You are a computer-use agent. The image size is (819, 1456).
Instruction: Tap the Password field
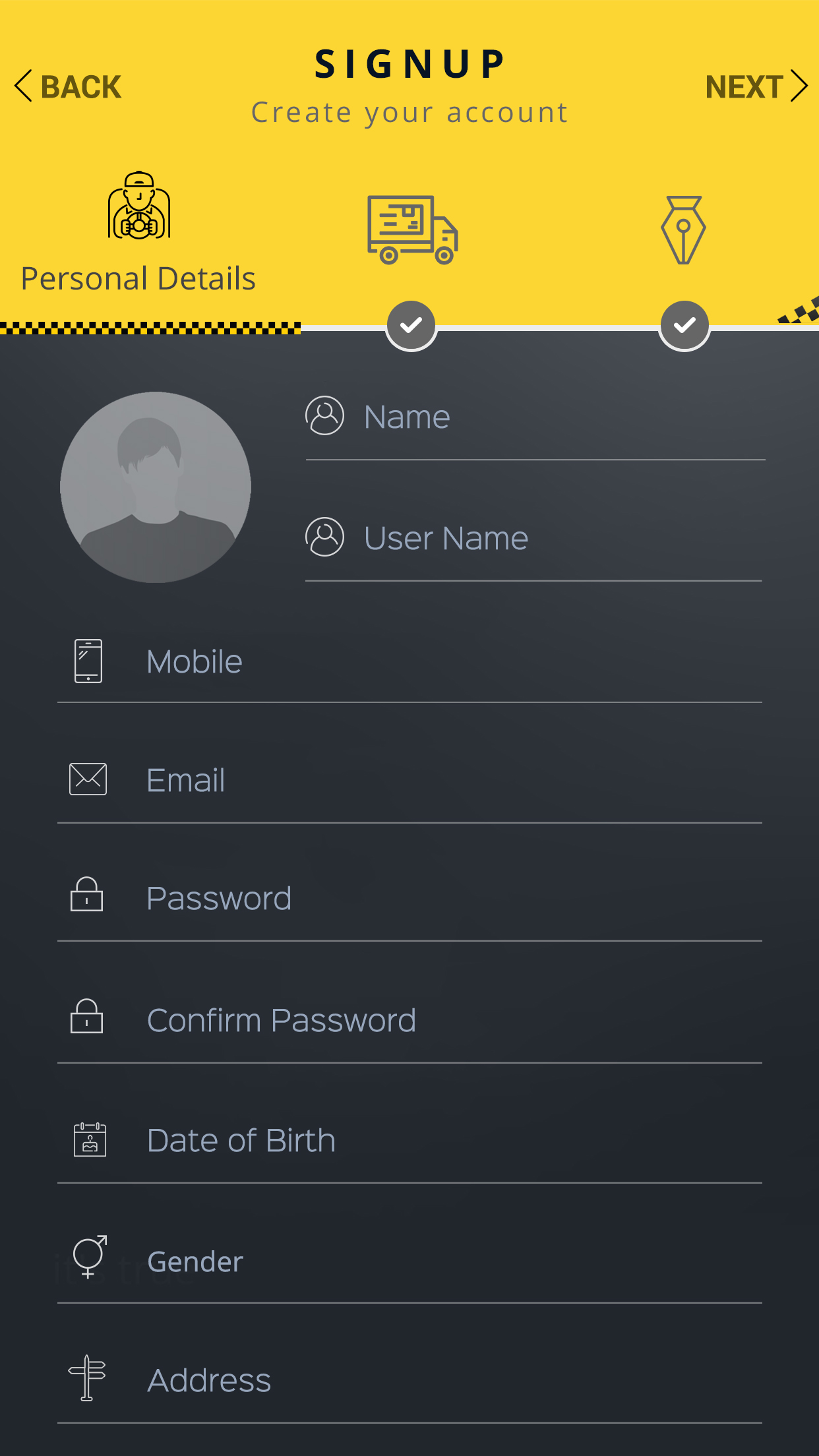point(409,899)
